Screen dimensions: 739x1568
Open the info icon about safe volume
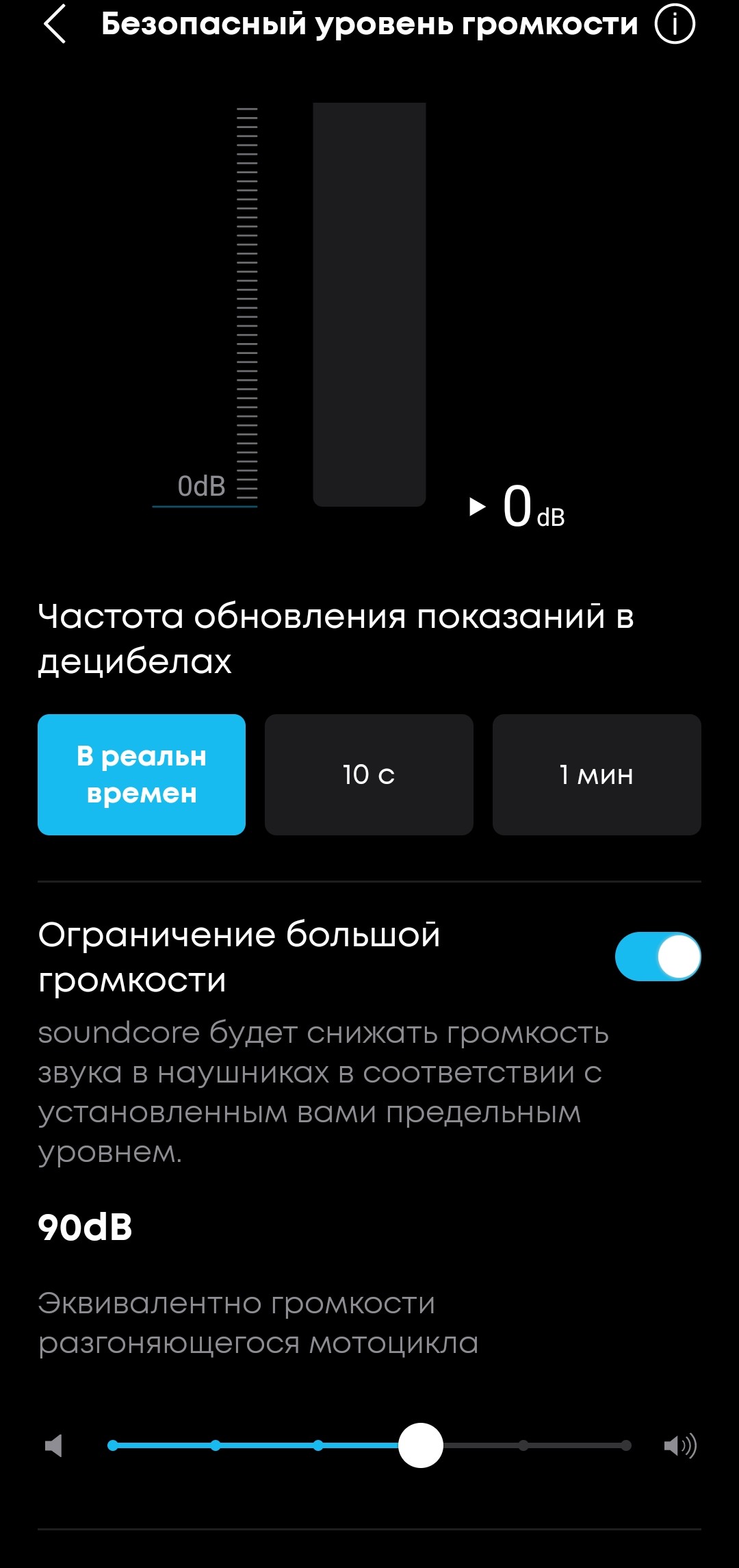coord(675,24)
